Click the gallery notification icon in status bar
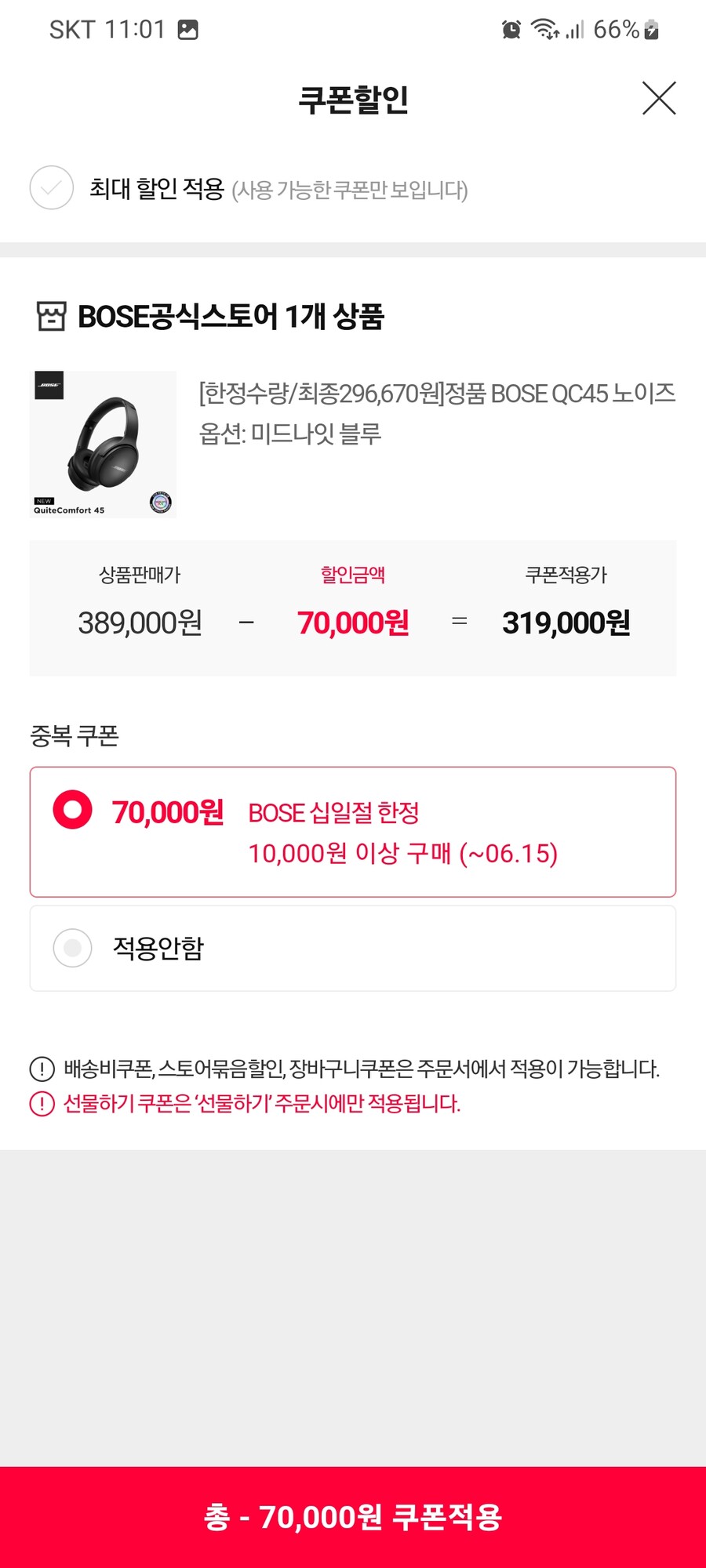The height and width of the screenshot is (1568, 706). point(187,29)
